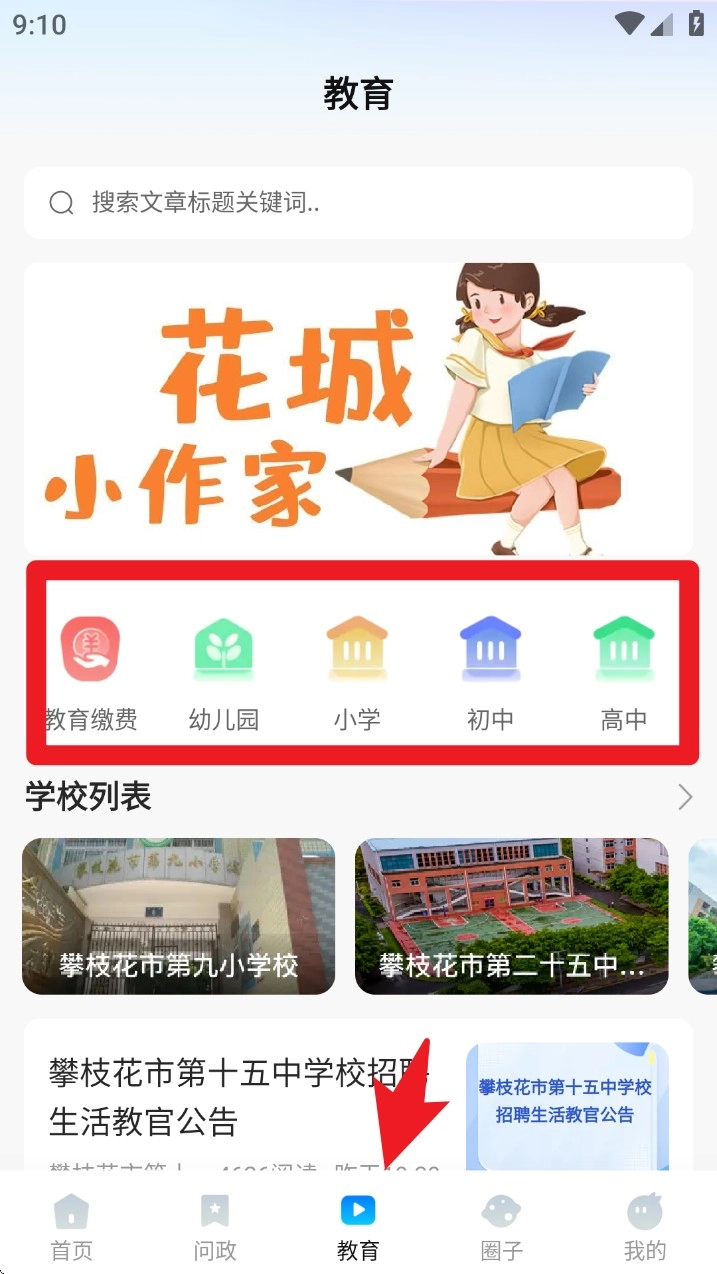Image resolution: width=717 pixels, height=1274 pixels.
Task: Open 攀枝花市第九小学校 school card
Action: (x=179, y=916)
